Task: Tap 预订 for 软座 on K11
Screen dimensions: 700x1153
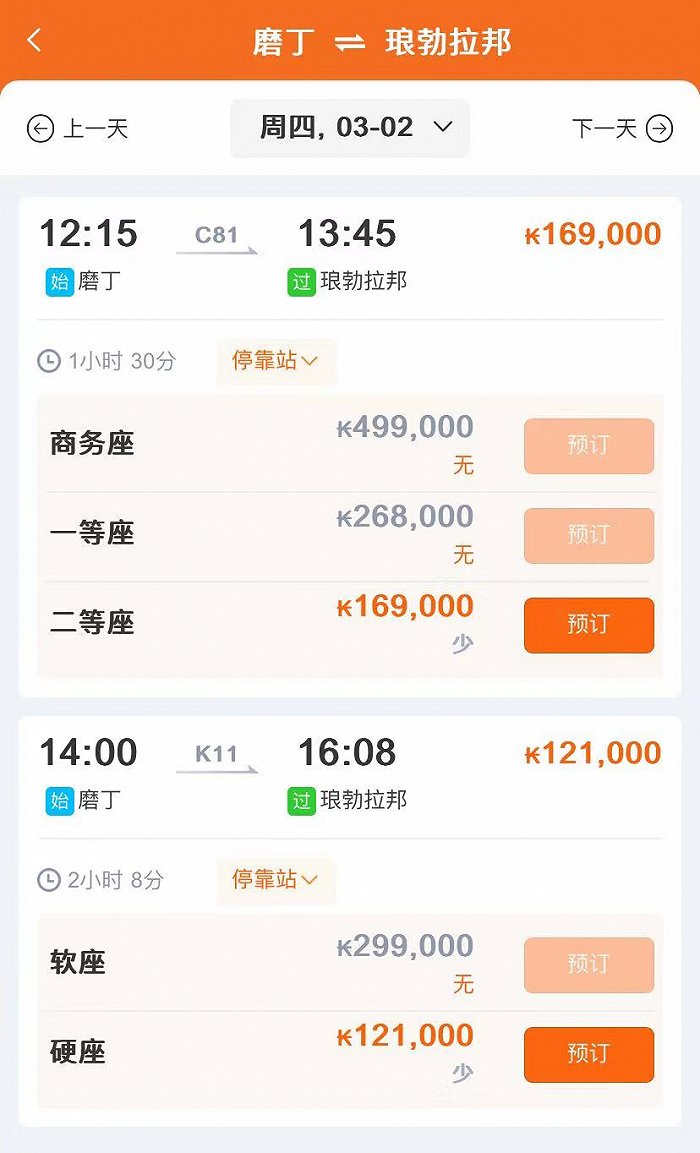Action: (589, 964)
